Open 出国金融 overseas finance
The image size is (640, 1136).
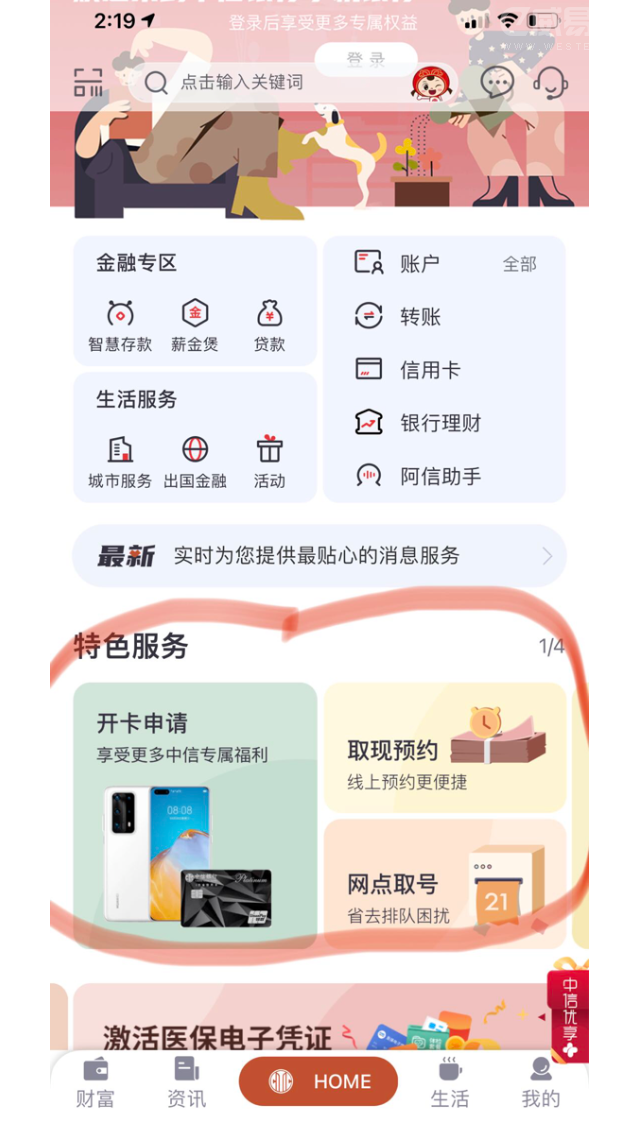pos(195,462)
